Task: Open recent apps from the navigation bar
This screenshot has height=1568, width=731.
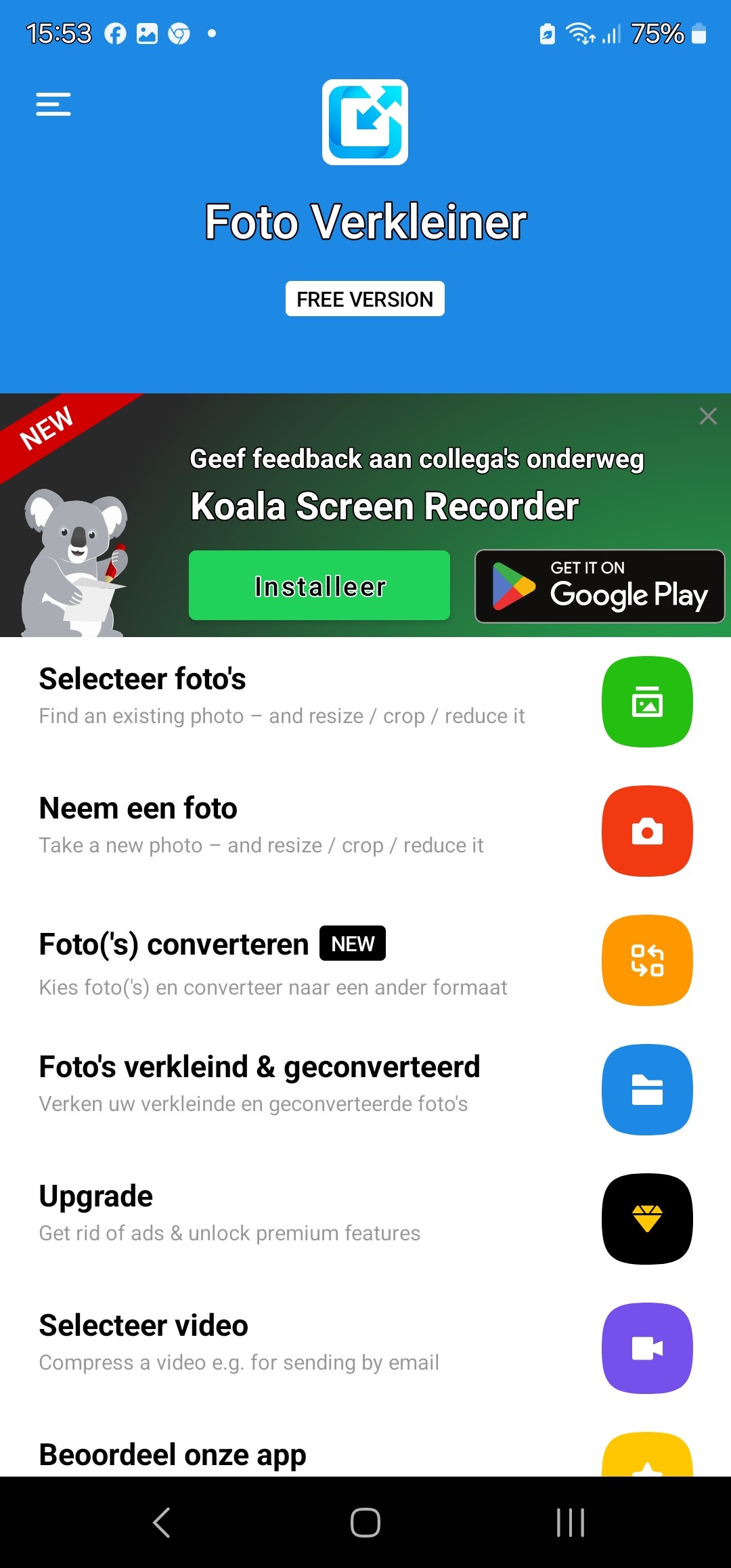Action: point(570,1523)
